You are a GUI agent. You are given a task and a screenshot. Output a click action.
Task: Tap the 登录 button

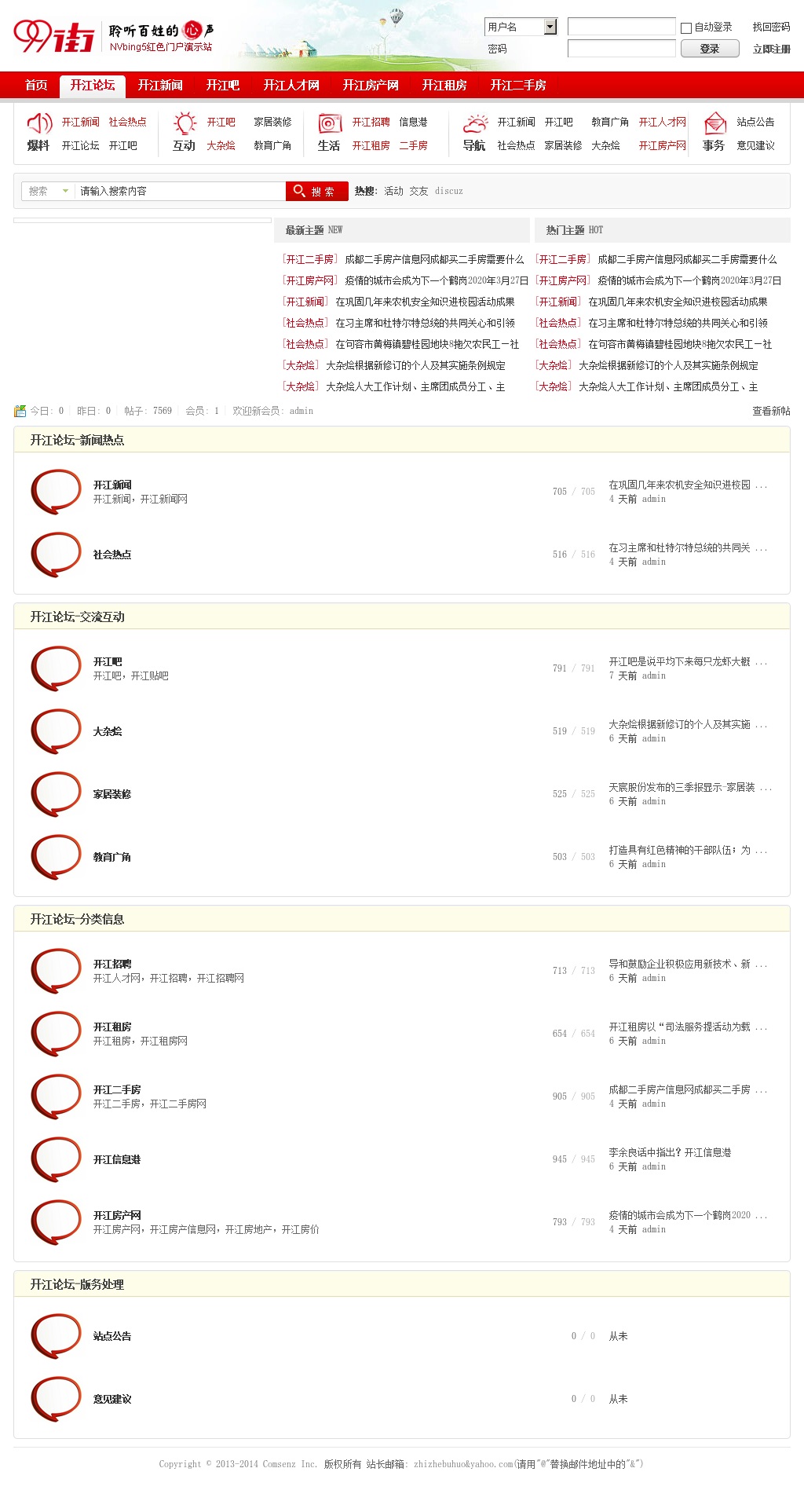pyautogui.click(x=709, y=49)
